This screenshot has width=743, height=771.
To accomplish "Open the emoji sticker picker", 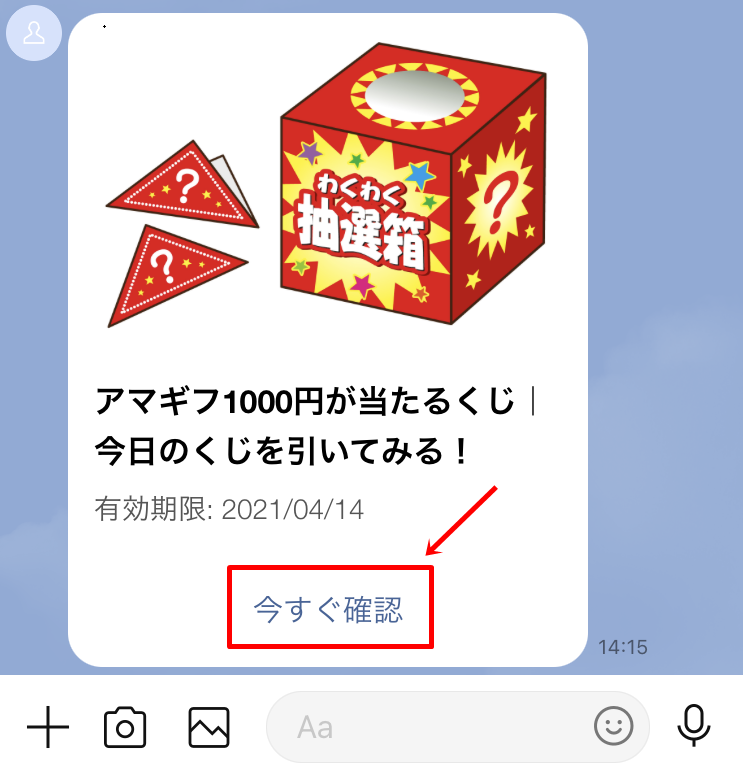I will (613, 726).
